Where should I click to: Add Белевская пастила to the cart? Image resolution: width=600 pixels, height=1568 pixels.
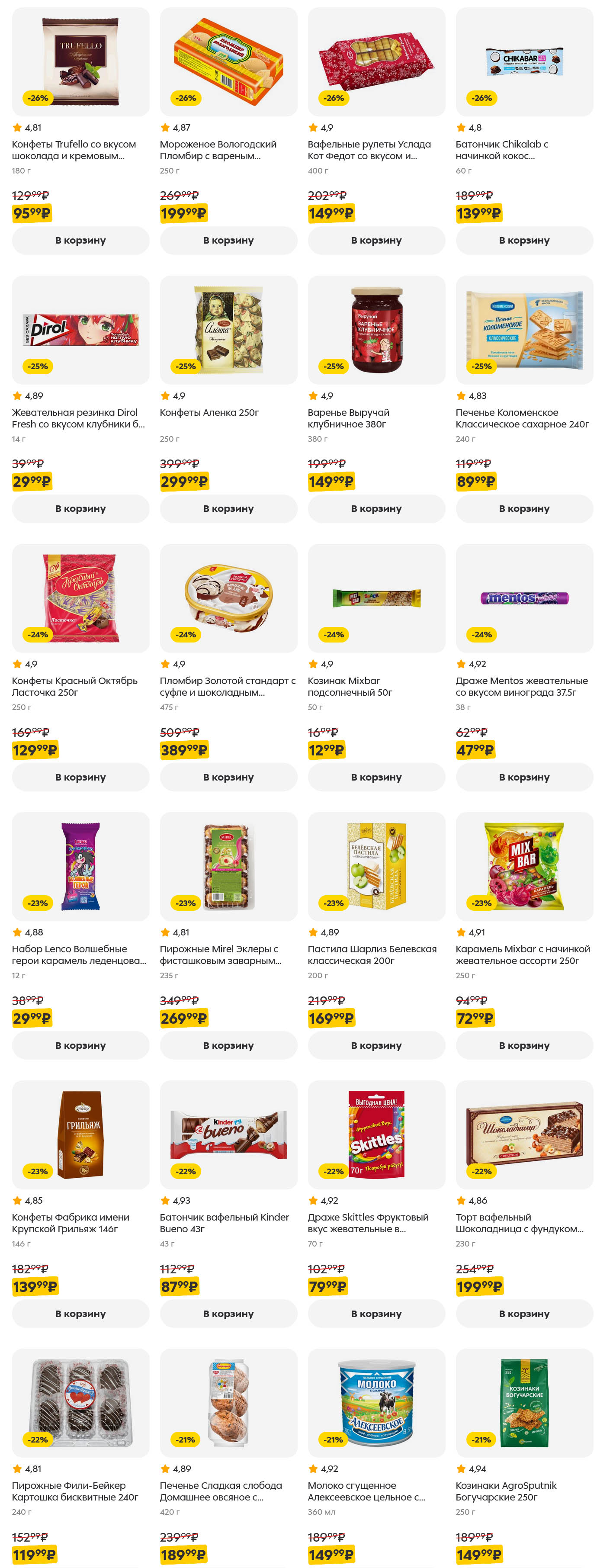[x=376, y=1046]
